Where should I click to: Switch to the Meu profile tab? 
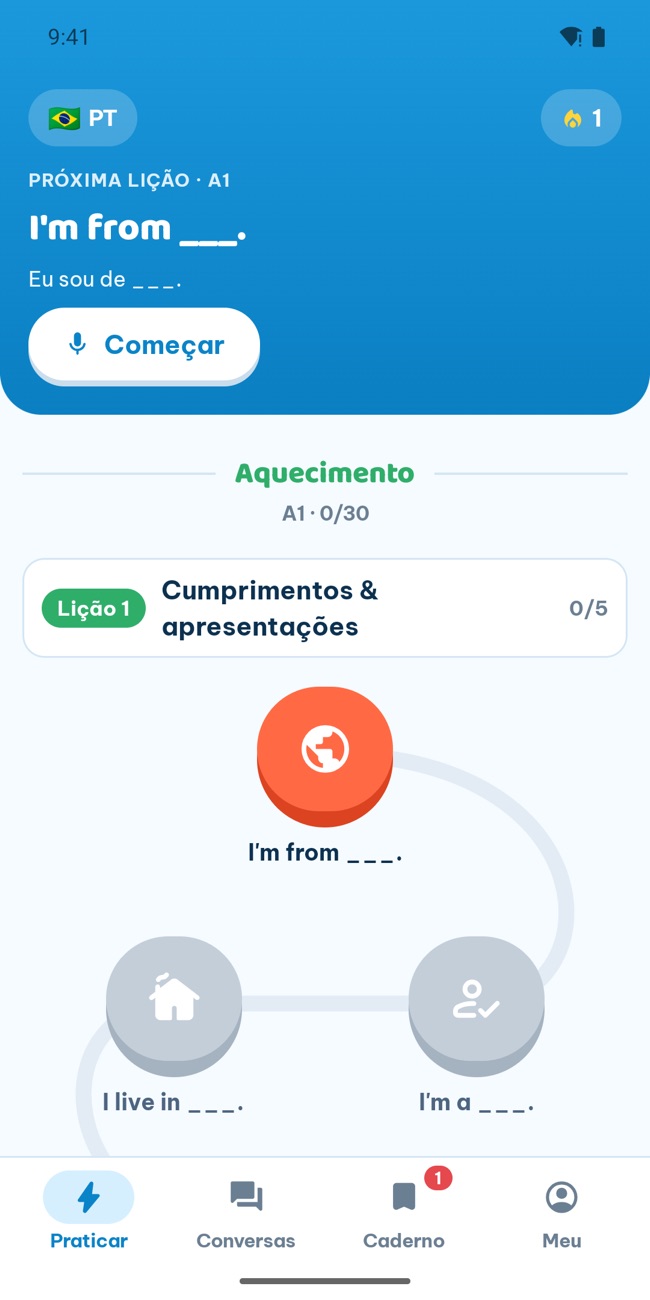coord(562,1212)
